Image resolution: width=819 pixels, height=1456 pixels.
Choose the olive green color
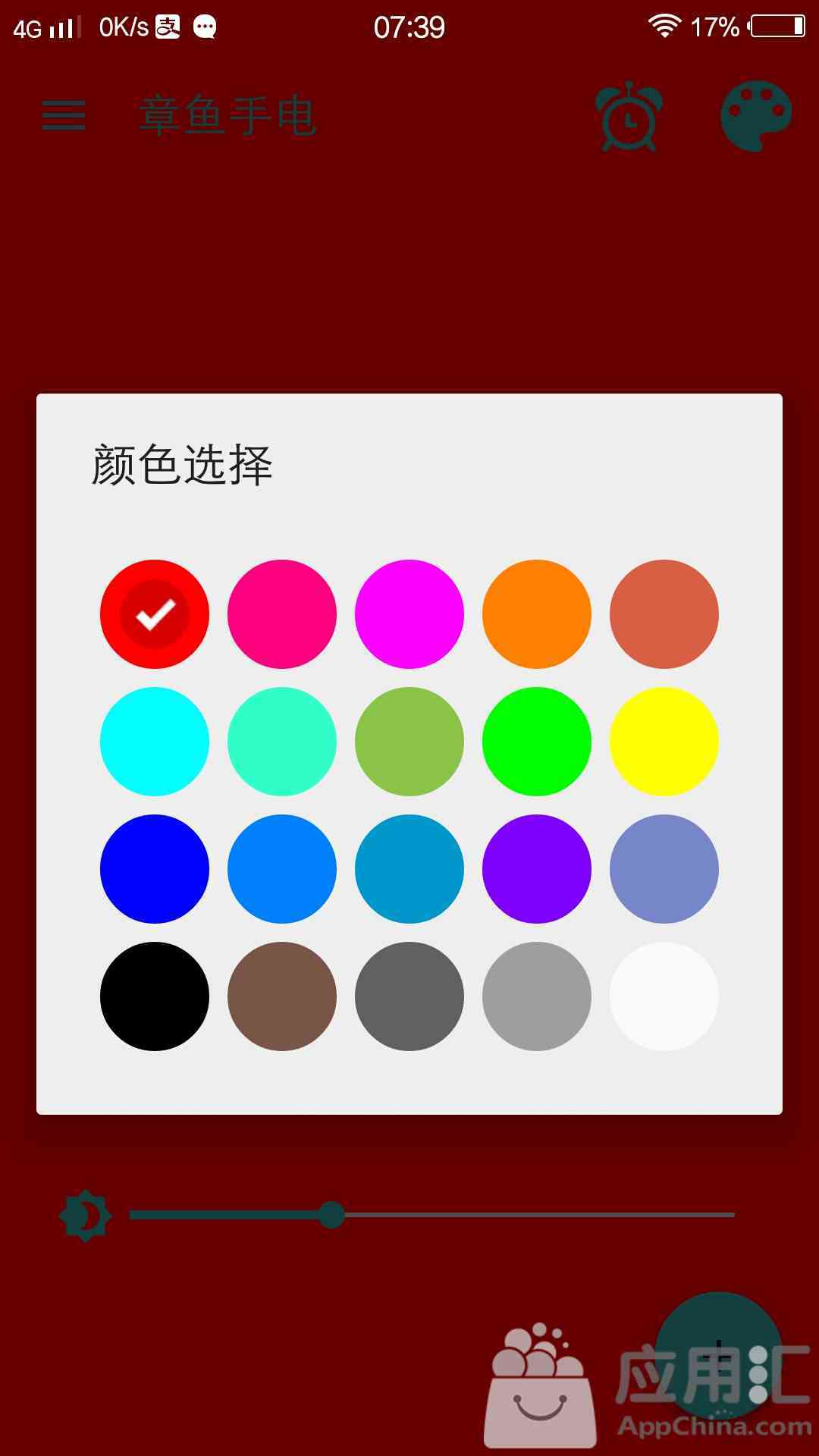pos(409,742)
